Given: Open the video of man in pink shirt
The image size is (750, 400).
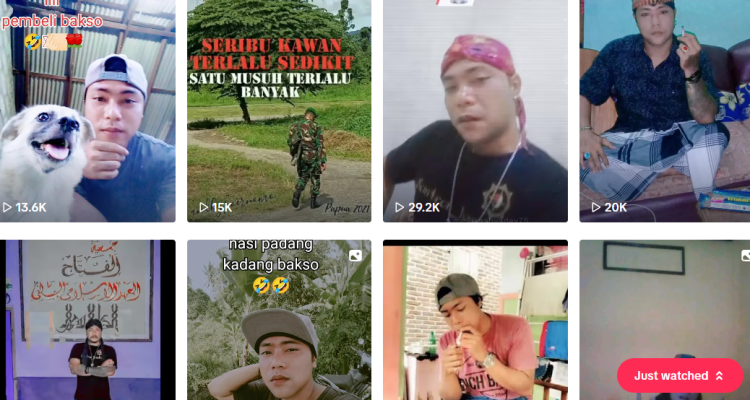Looking at the screenshot, I should 475,320.
